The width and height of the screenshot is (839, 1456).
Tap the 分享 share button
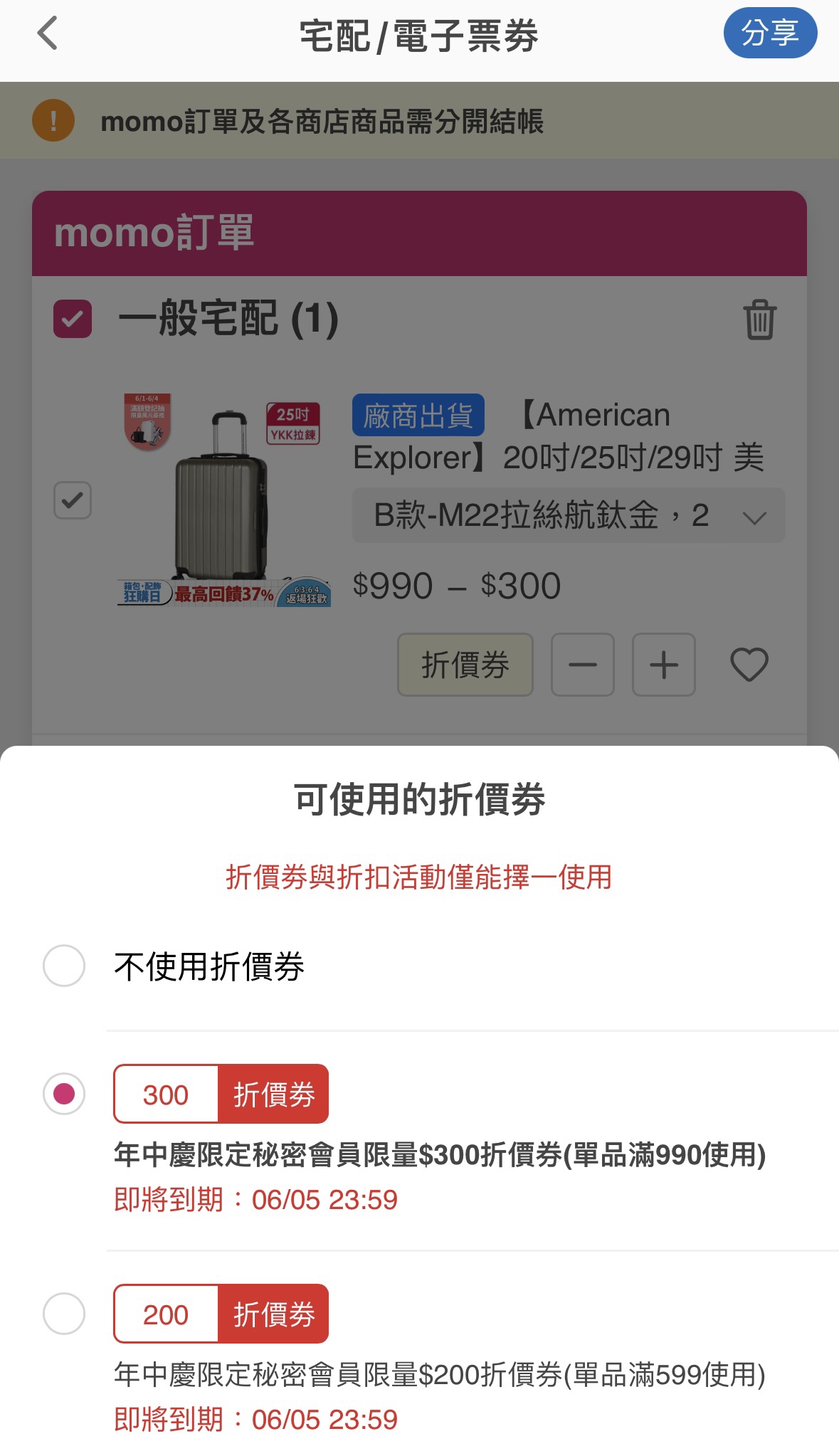click(x=769, y=33)
